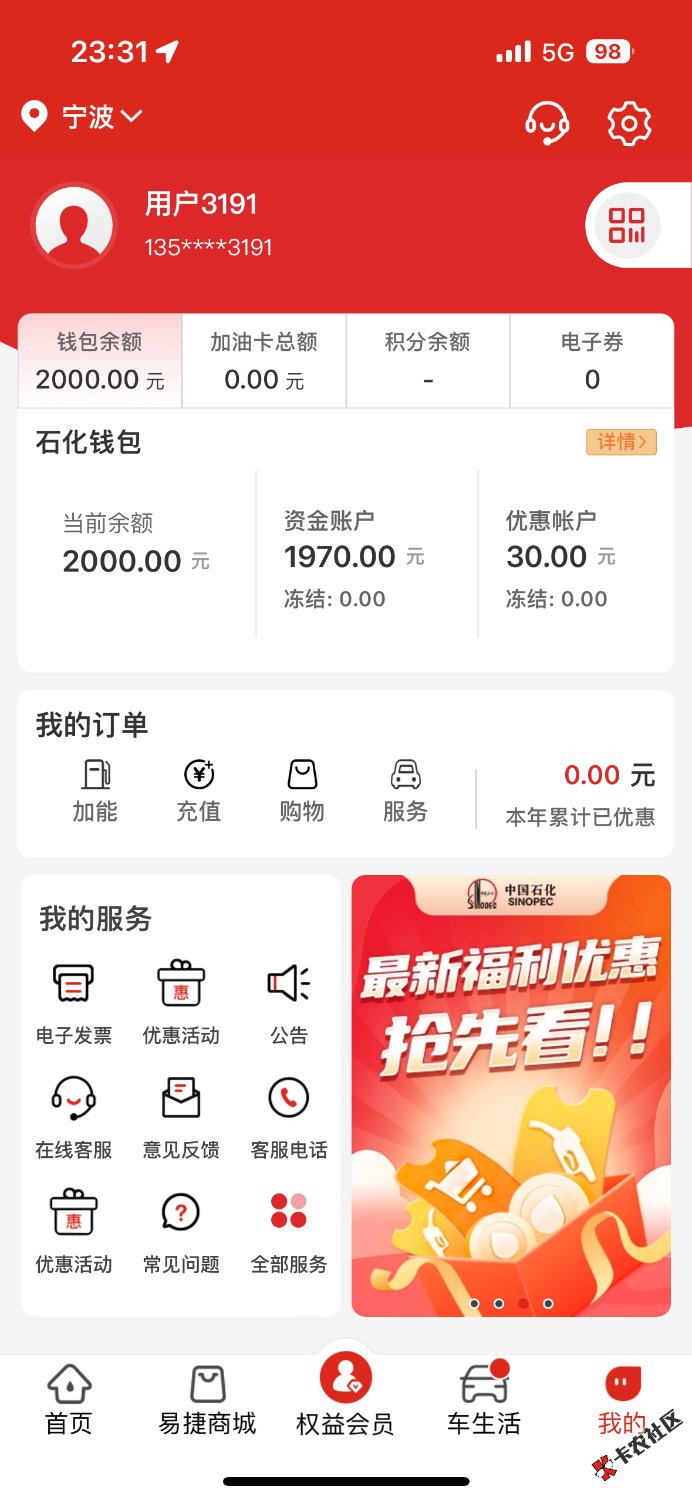Open the settings gear
Viewport: 692px width, 1500px height.
tap(629, 123)
